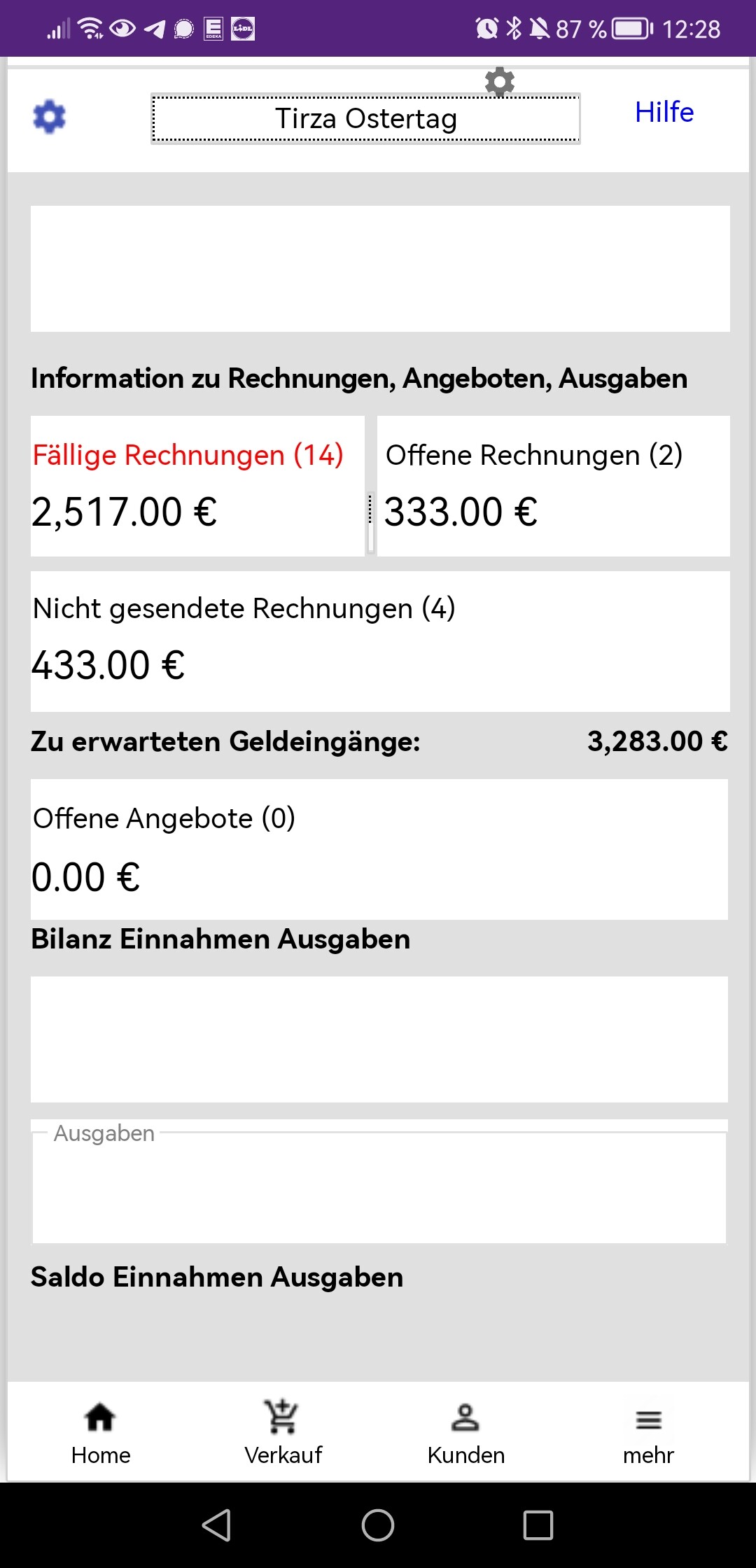Tap the Tirza Ostertag account selector

click(365, 119)
